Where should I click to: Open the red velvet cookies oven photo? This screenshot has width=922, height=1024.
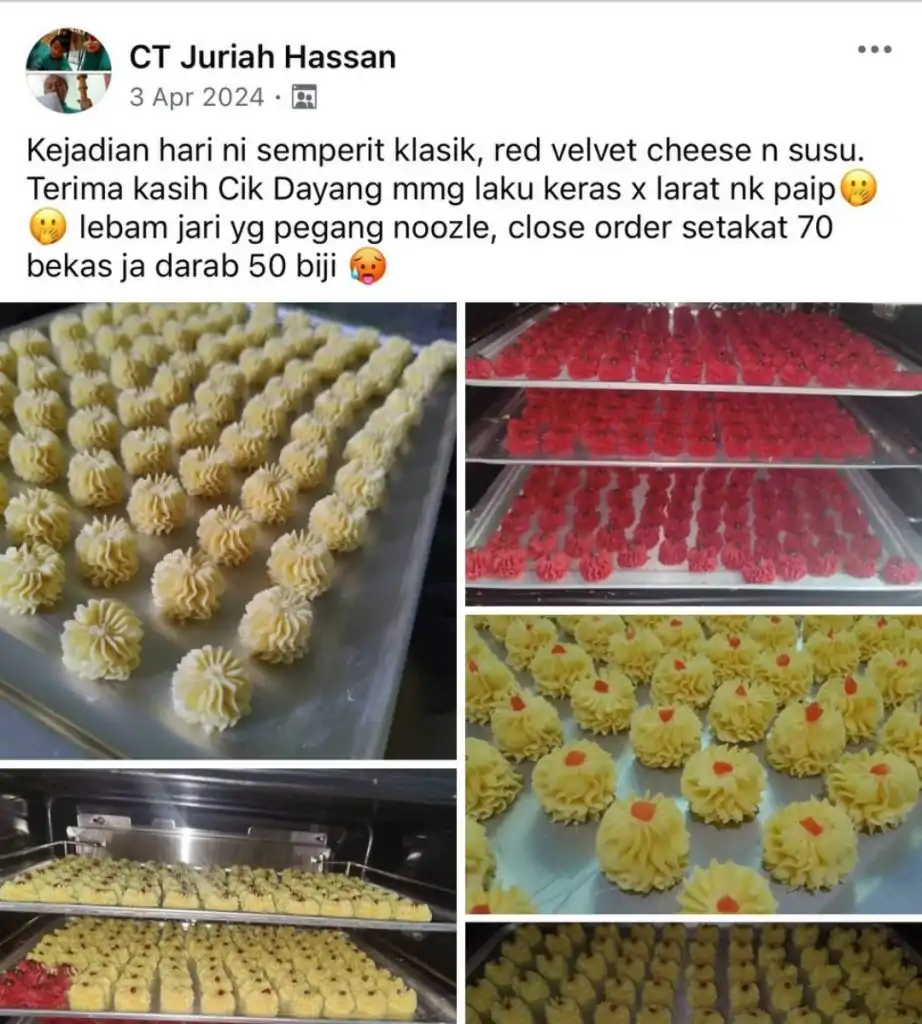(693, 454)
